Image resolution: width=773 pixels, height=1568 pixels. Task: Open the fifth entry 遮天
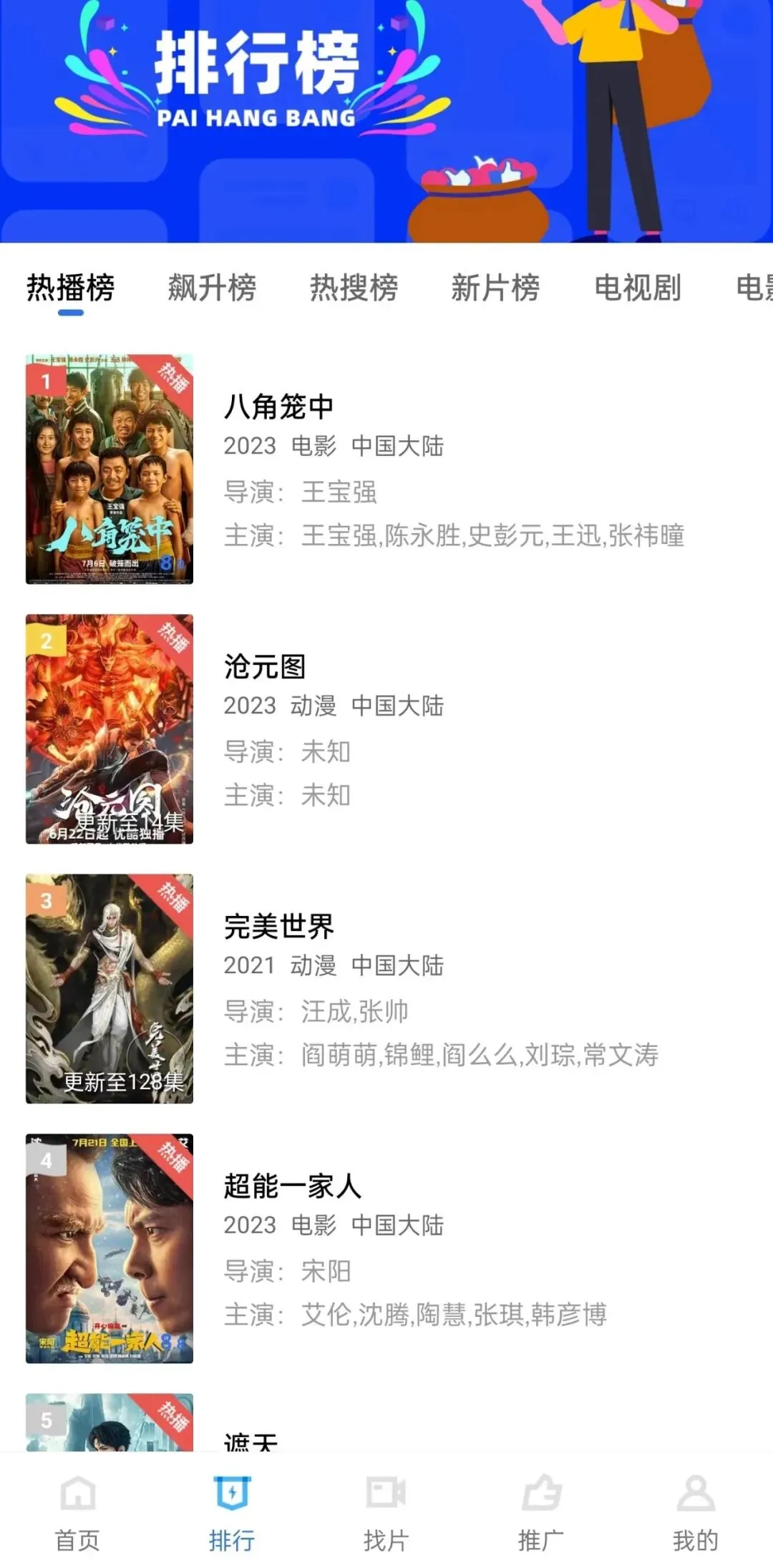coord(386,1423)
